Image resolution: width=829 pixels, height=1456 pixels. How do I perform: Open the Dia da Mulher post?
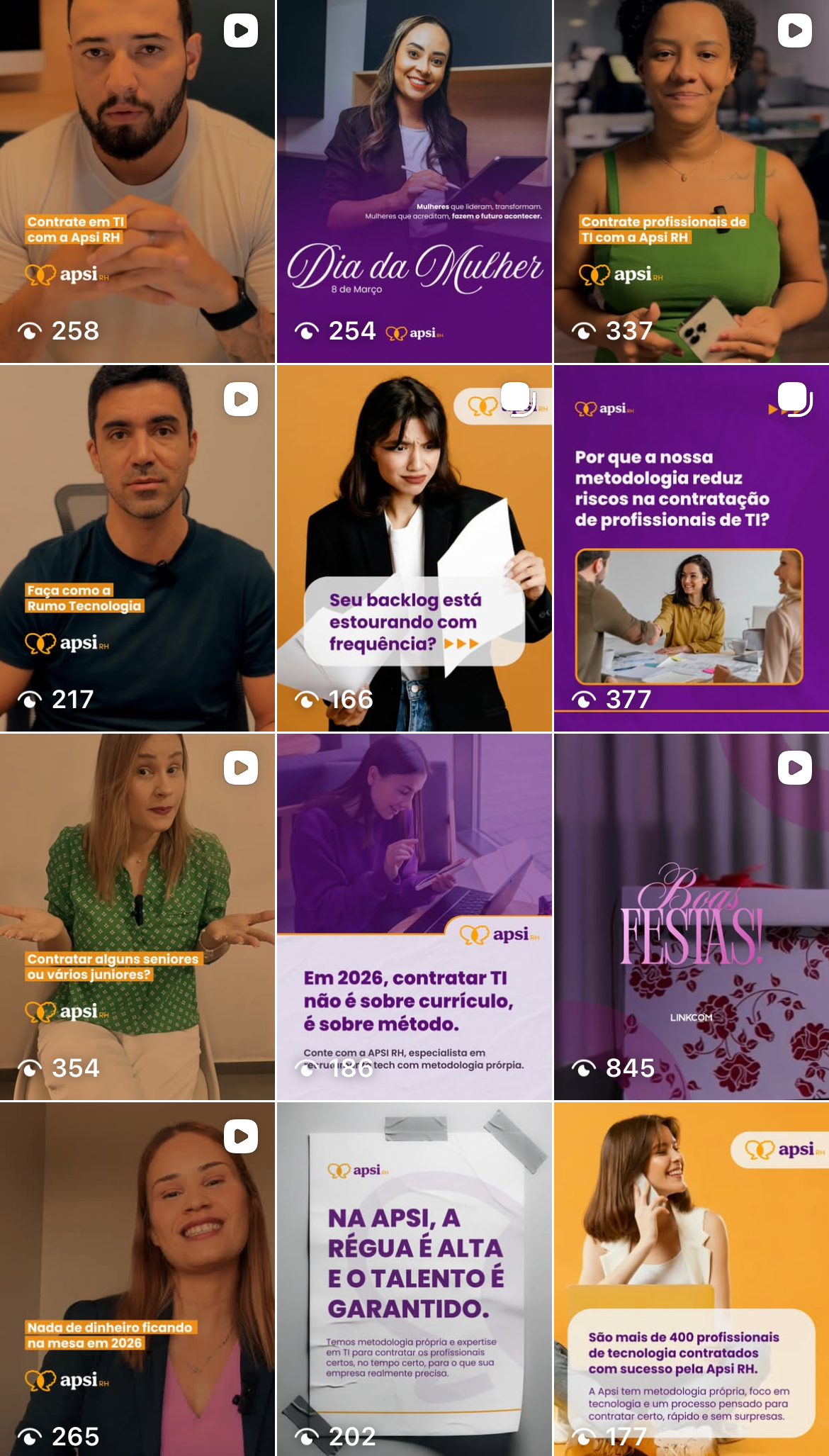pyautogui.click(x=414, y=181)
